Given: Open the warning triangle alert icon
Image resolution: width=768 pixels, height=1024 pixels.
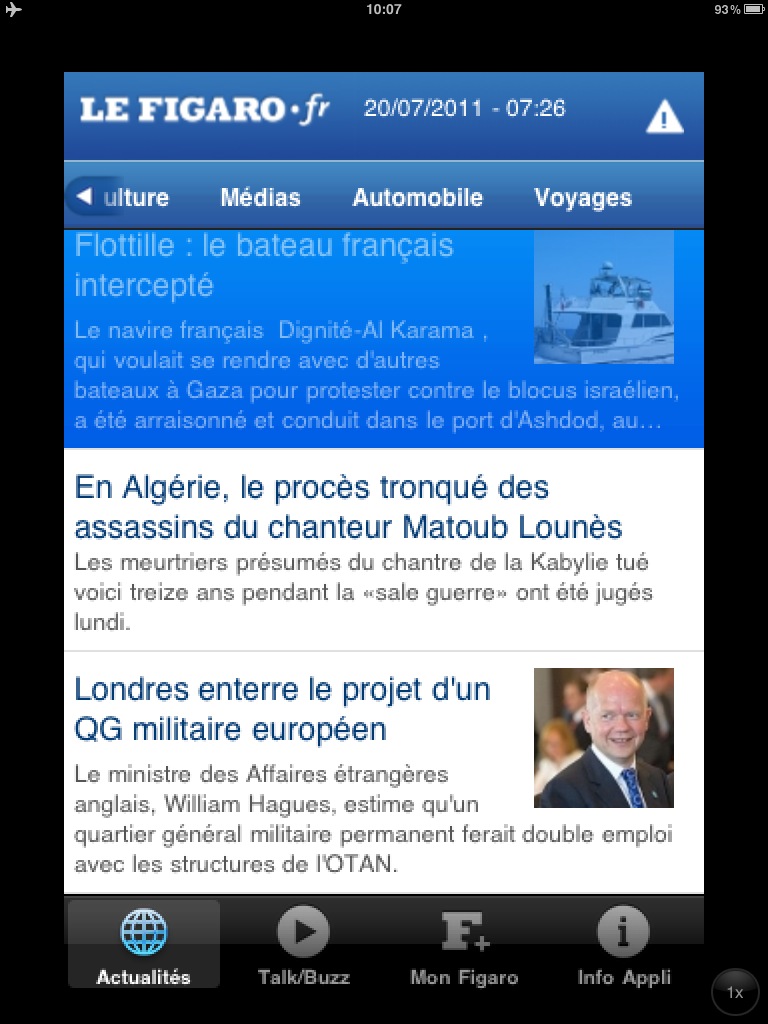Looking at the screenshot, I should click(x=664, y=117).
